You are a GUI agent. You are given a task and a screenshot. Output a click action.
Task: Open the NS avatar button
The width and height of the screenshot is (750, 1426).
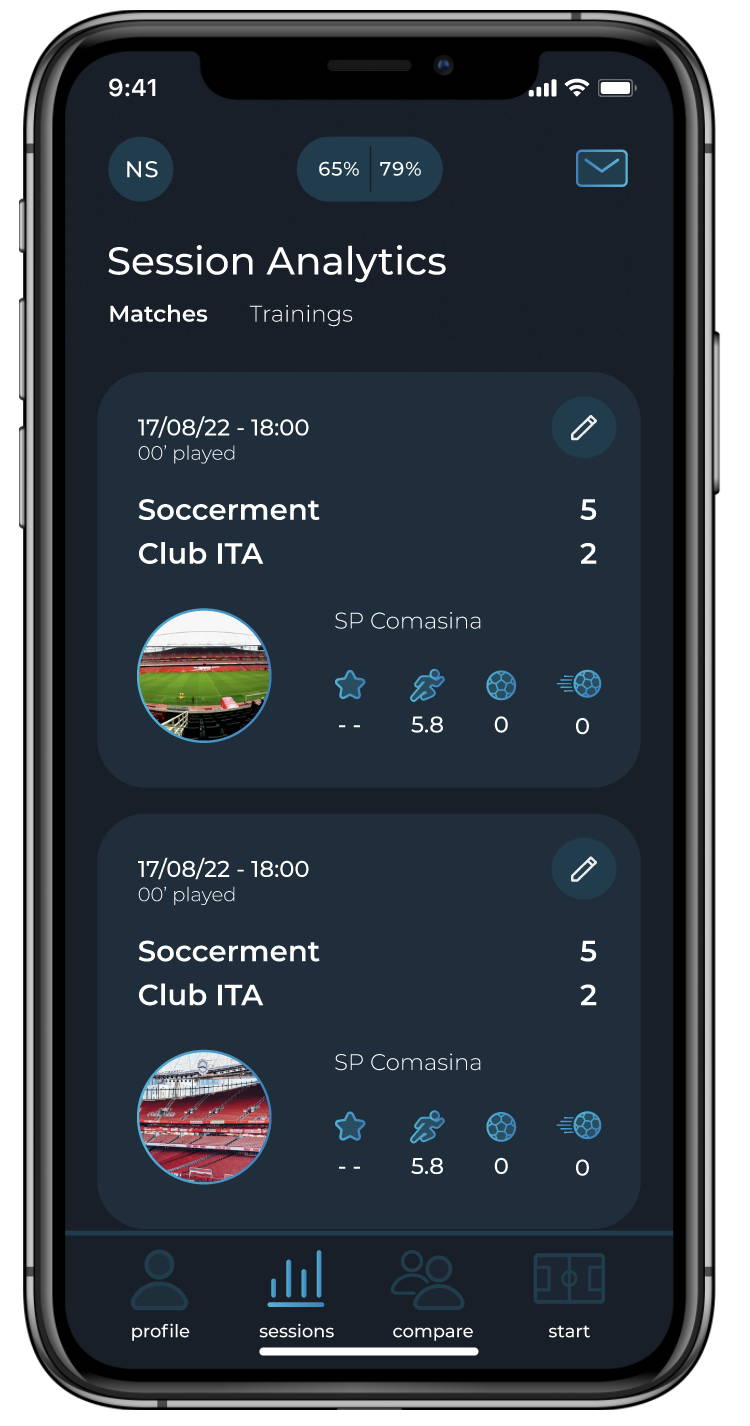141,169
